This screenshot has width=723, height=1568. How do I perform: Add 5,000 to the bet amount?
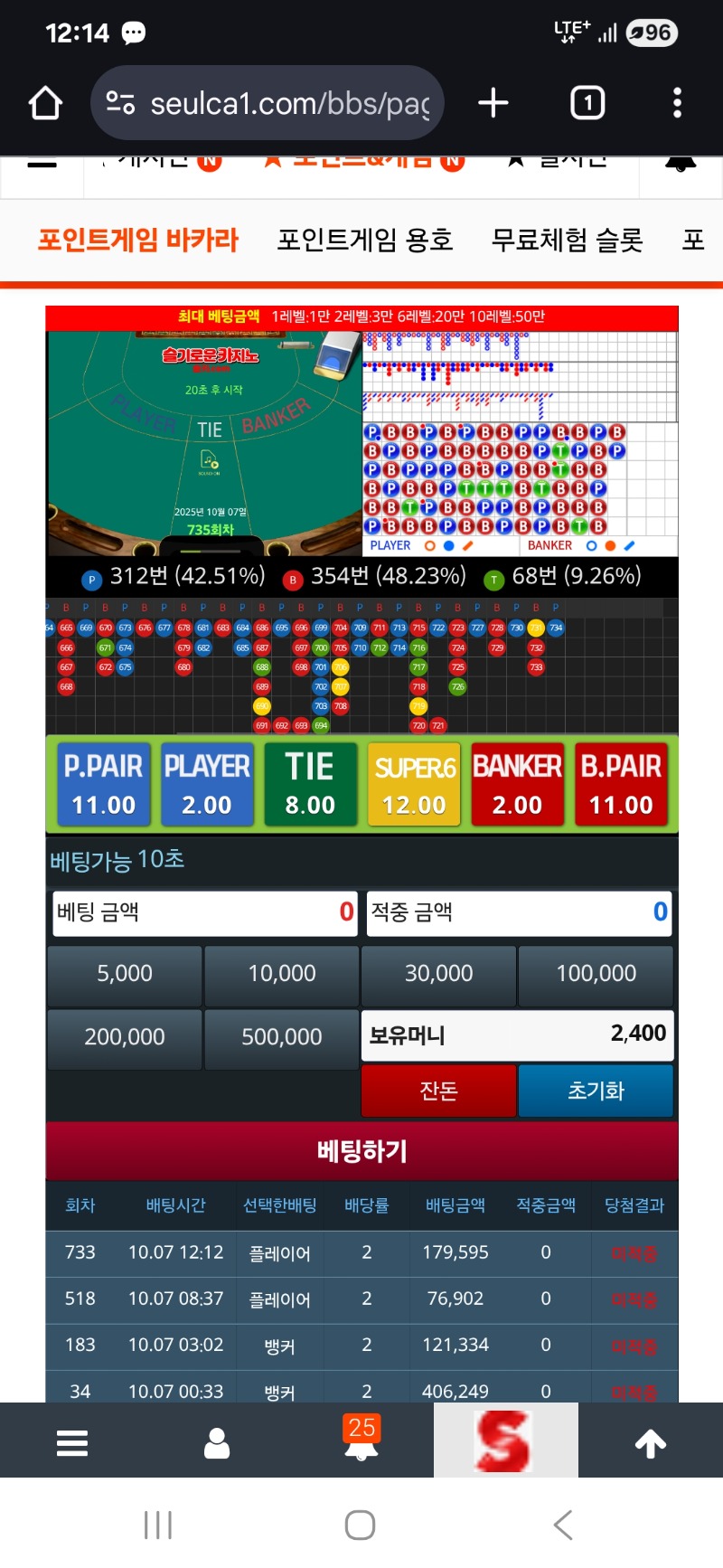(125, 974)
